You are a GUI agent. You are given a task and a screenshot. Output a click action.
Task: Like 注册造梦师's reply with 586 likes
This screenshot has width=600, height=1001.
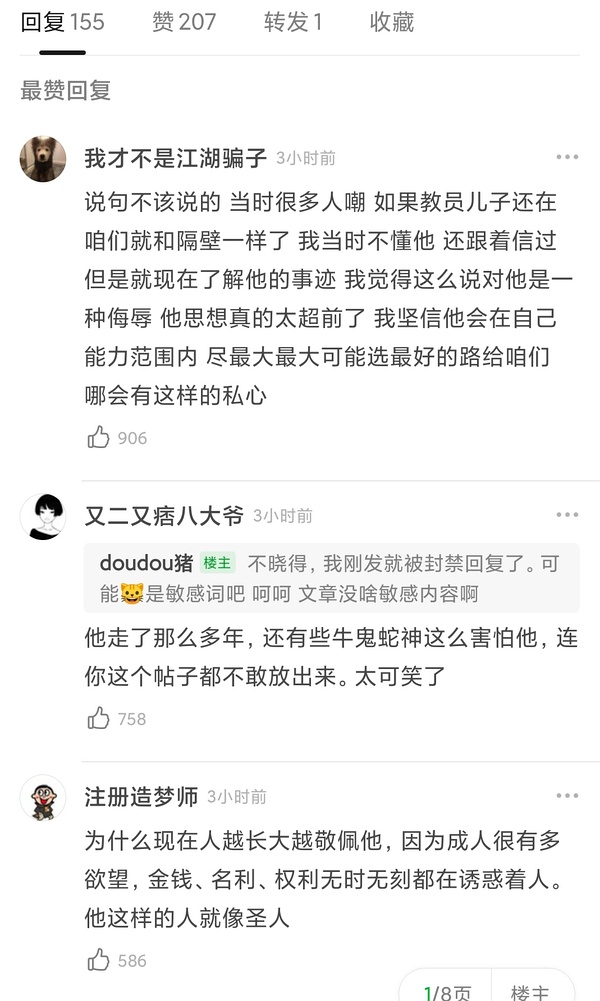point(99,960)
